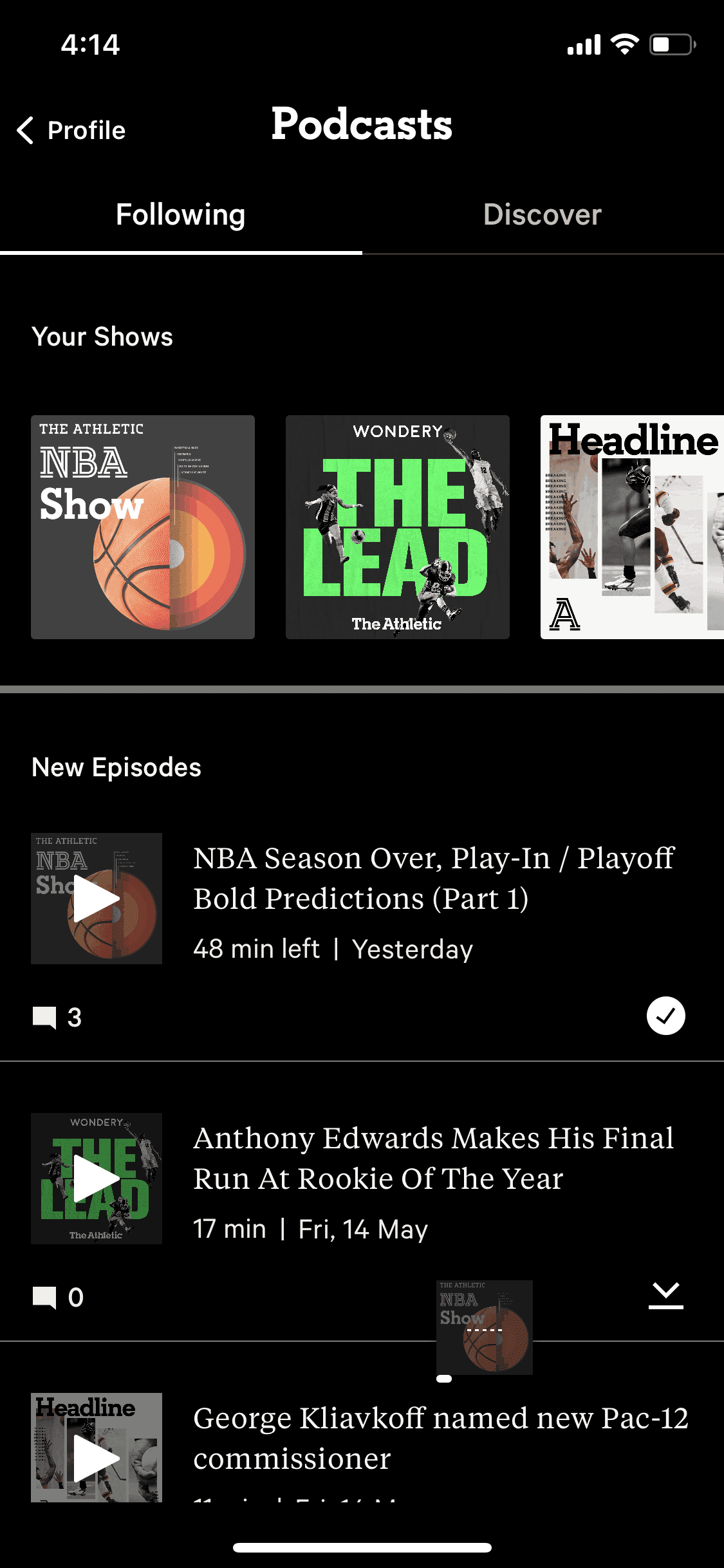This screenshot has width=724, height=1568.
Task: Tap the back chevron to return to Profile
Action: click(x=26, y=129)
